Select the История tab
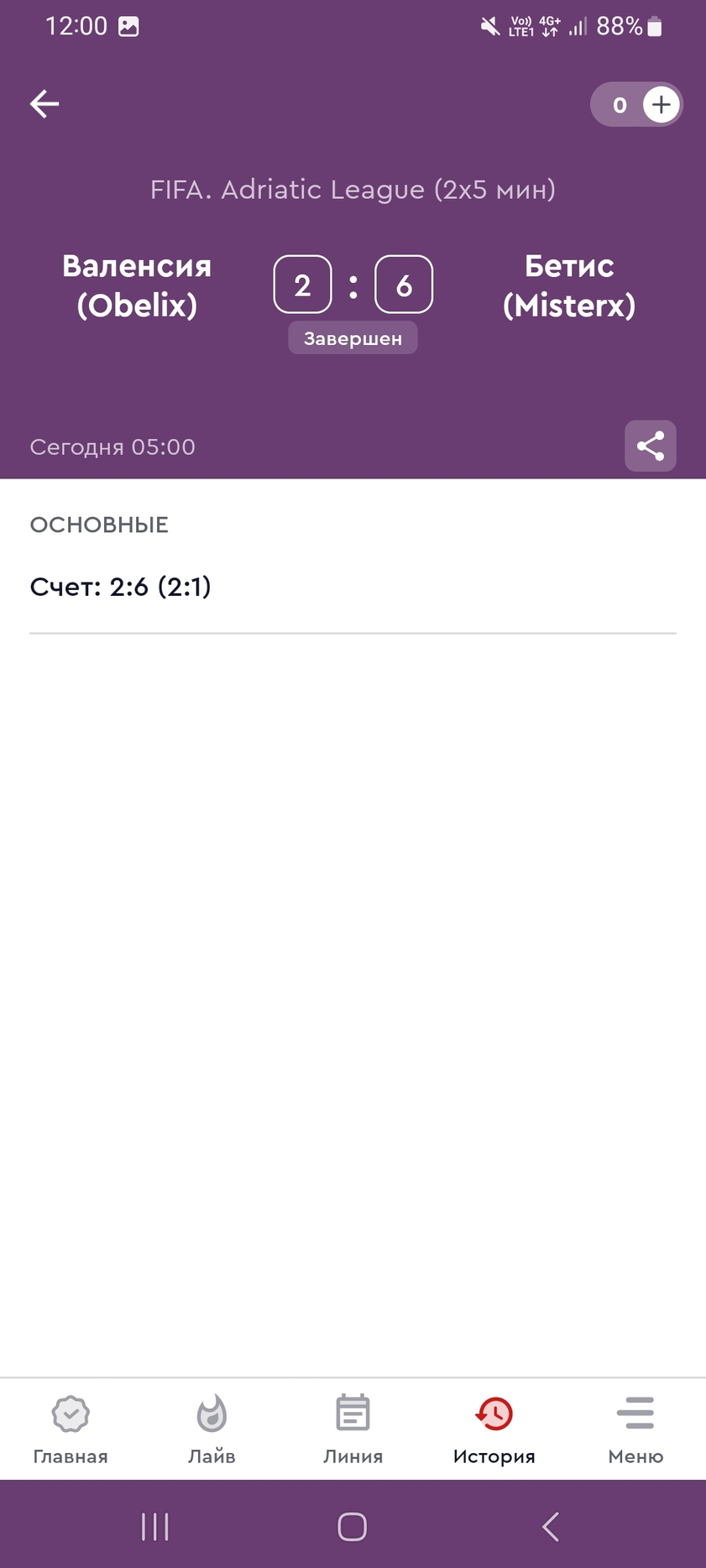Viewport: 706px width, 1568px height. point(494,1430)
